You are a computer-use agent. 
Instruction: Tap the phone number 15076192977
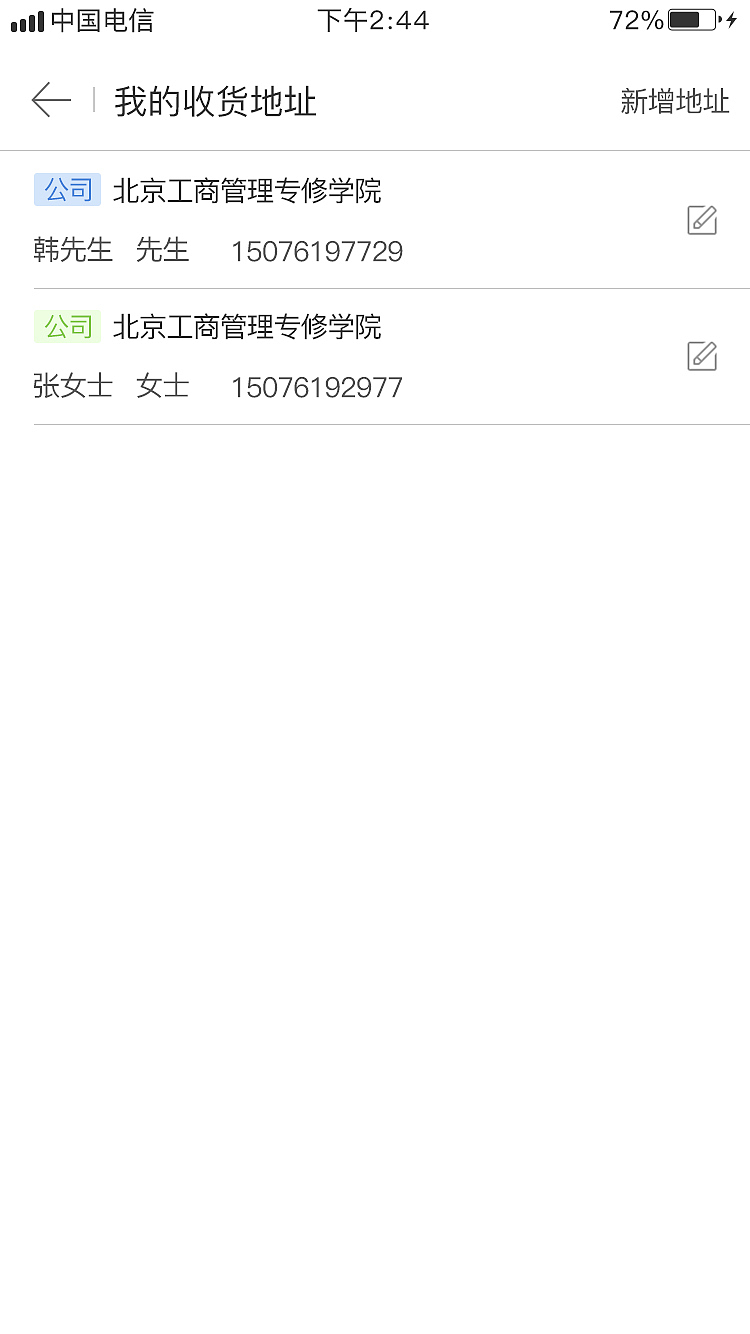tap(317, 387)
